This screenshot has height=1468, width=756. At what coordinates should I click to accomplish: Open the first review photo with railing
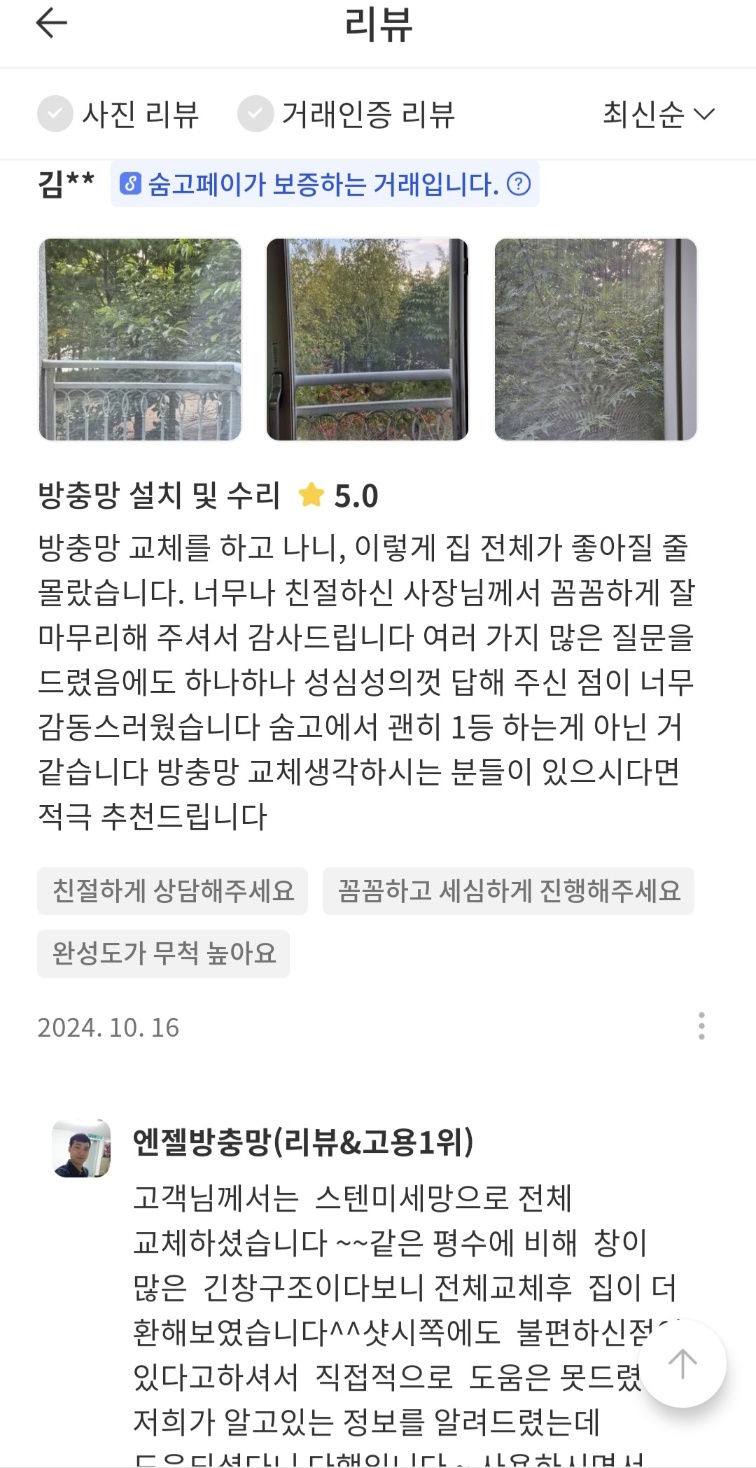click(x=140, y=339)
